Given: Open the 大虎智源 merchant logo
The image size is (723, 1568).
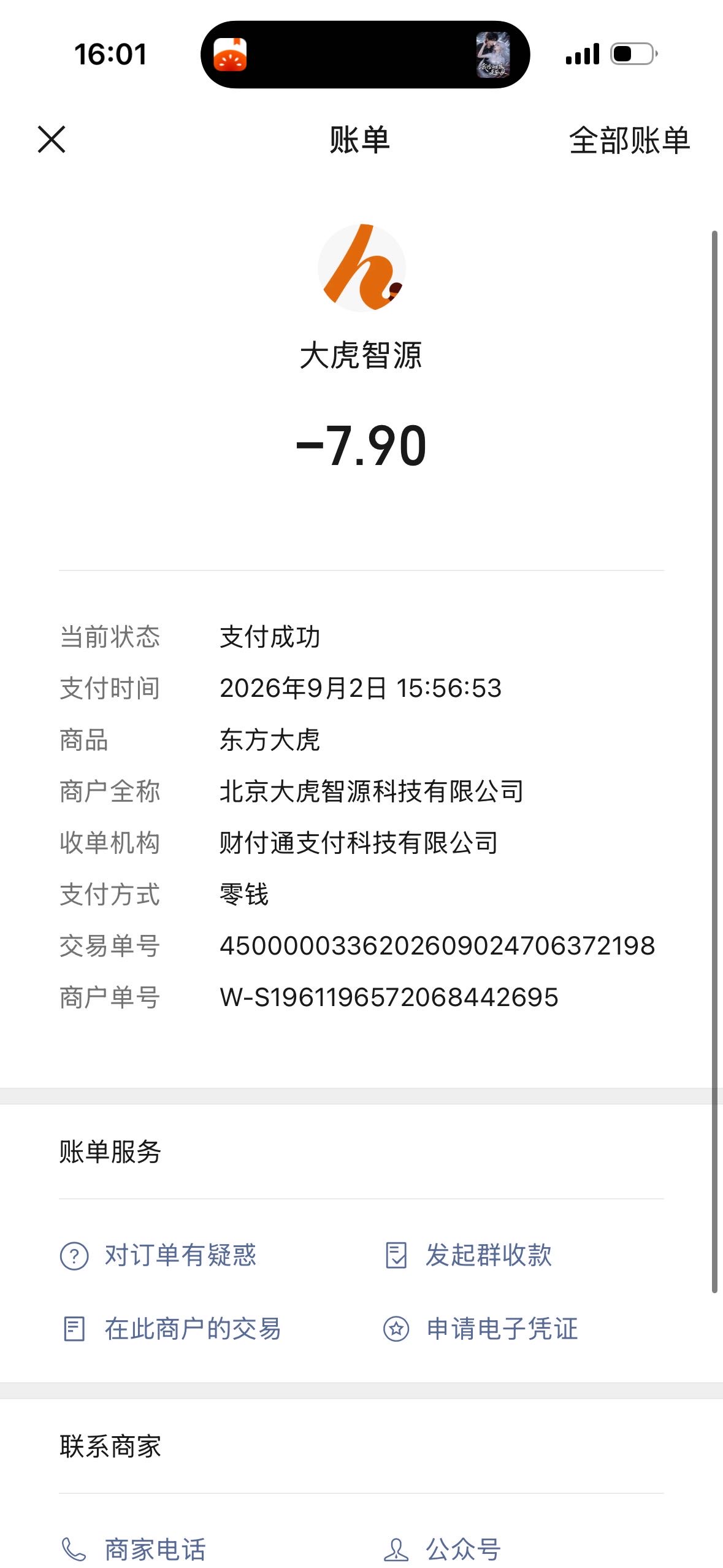Looking at the screenshot, I should coord(362,268).
